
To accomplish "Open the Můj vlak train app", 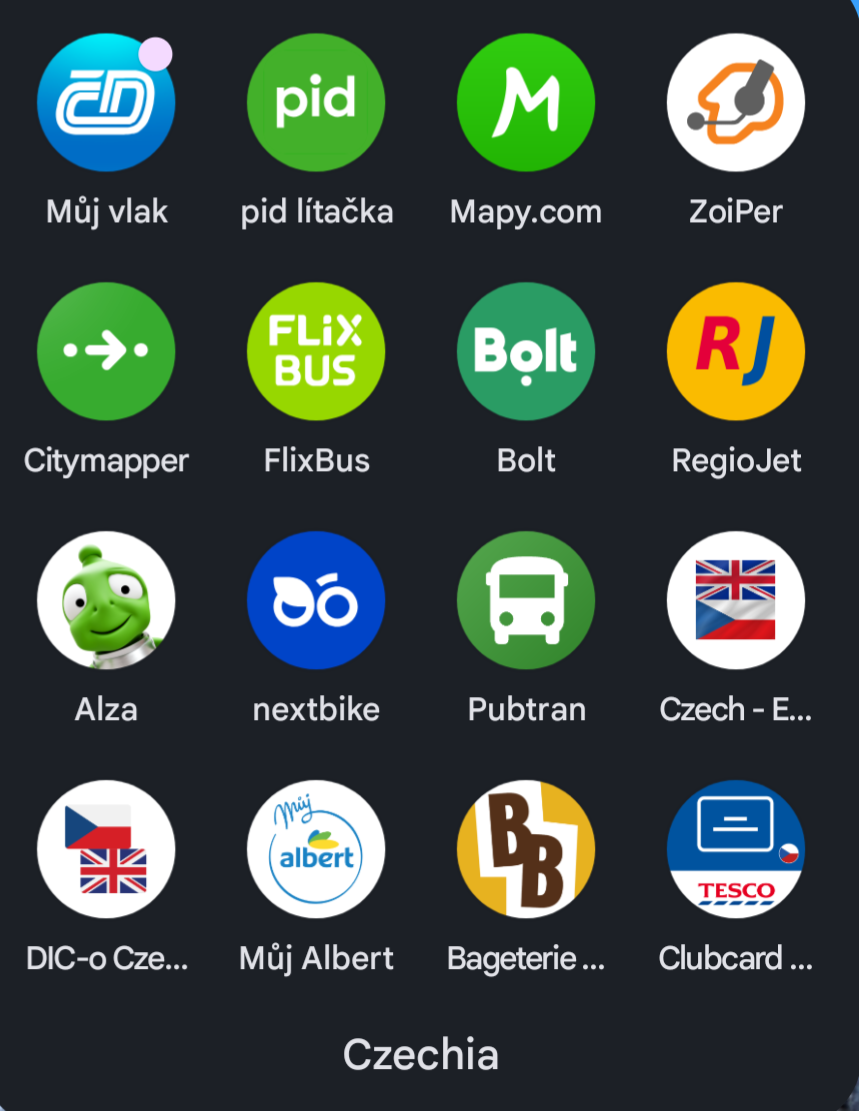I will coord(106,101).
